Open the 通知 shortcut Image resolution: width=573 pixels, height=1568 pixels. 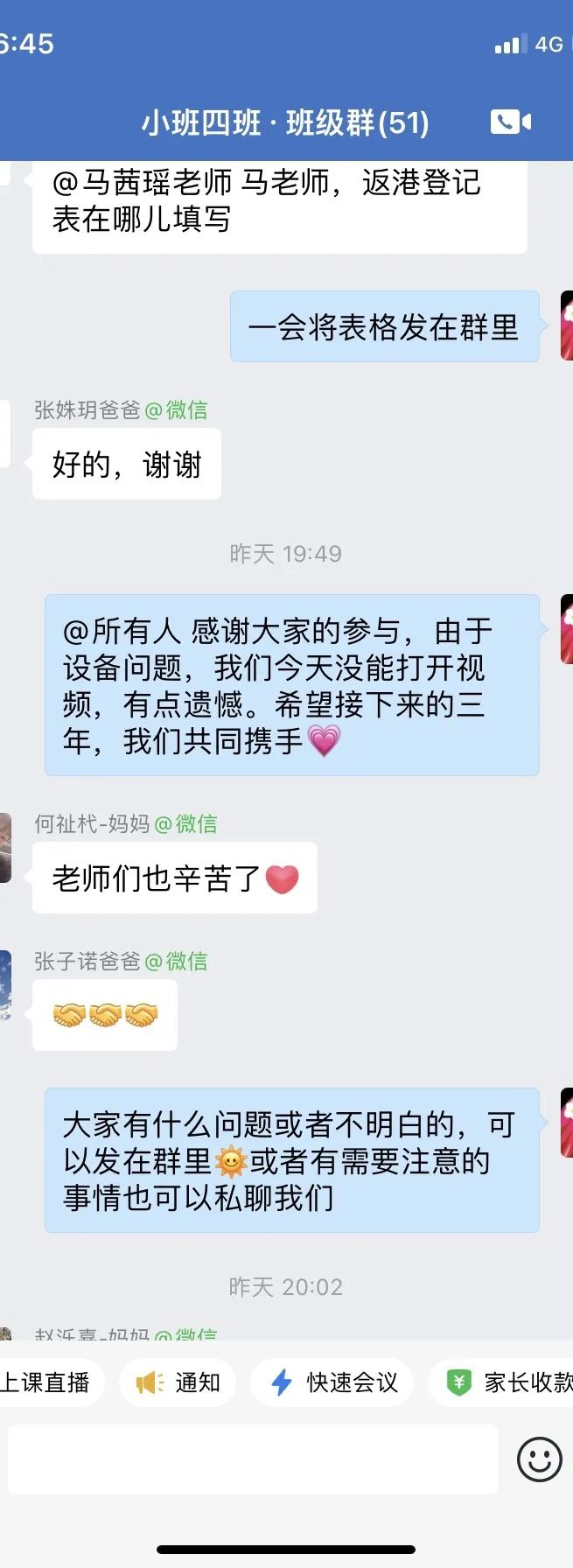178,1382
